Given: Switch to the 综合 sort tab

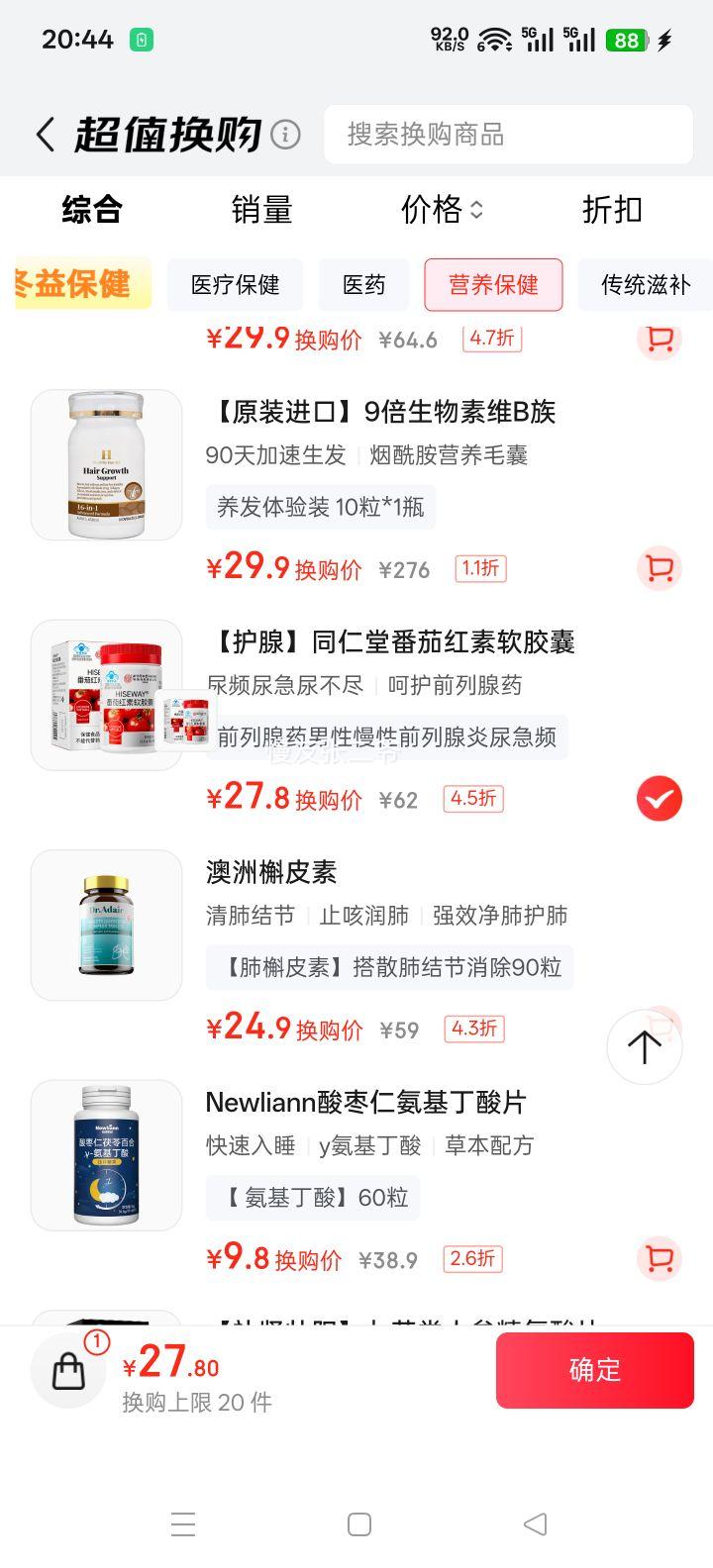Looking at the screenshot, I should 92,210.
